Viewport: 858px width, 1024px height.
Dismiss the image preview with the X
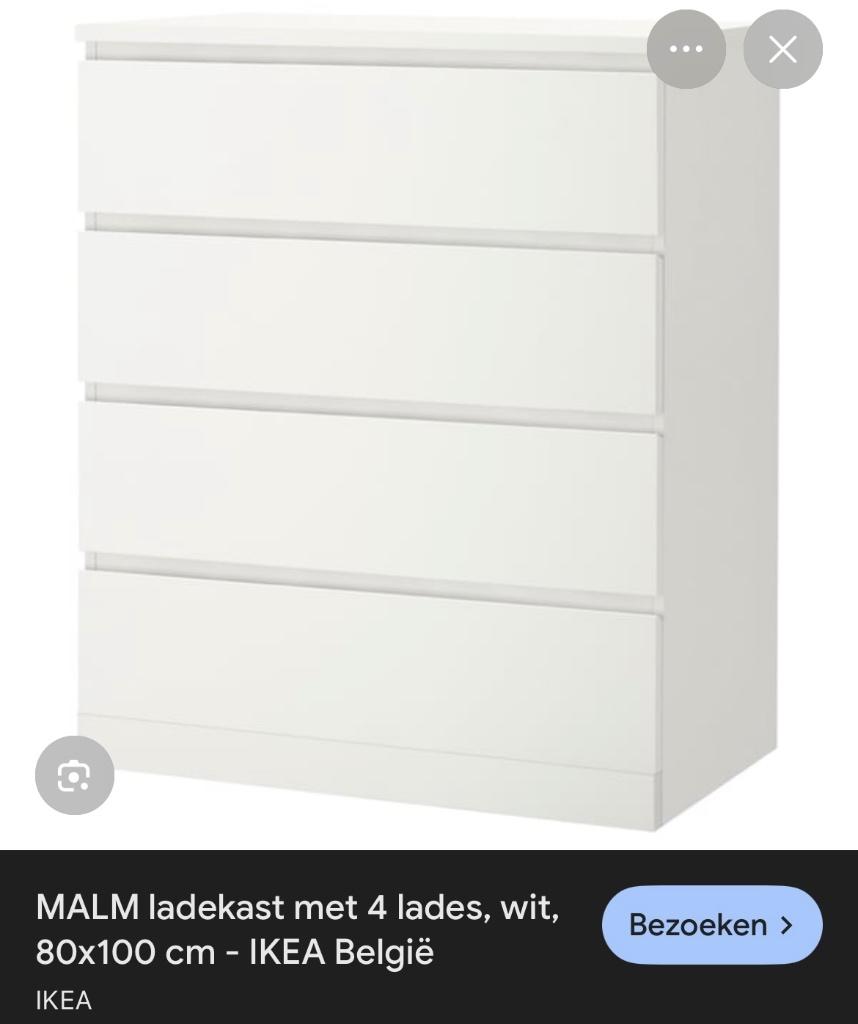pyautogui.click(x=783, y=48)
